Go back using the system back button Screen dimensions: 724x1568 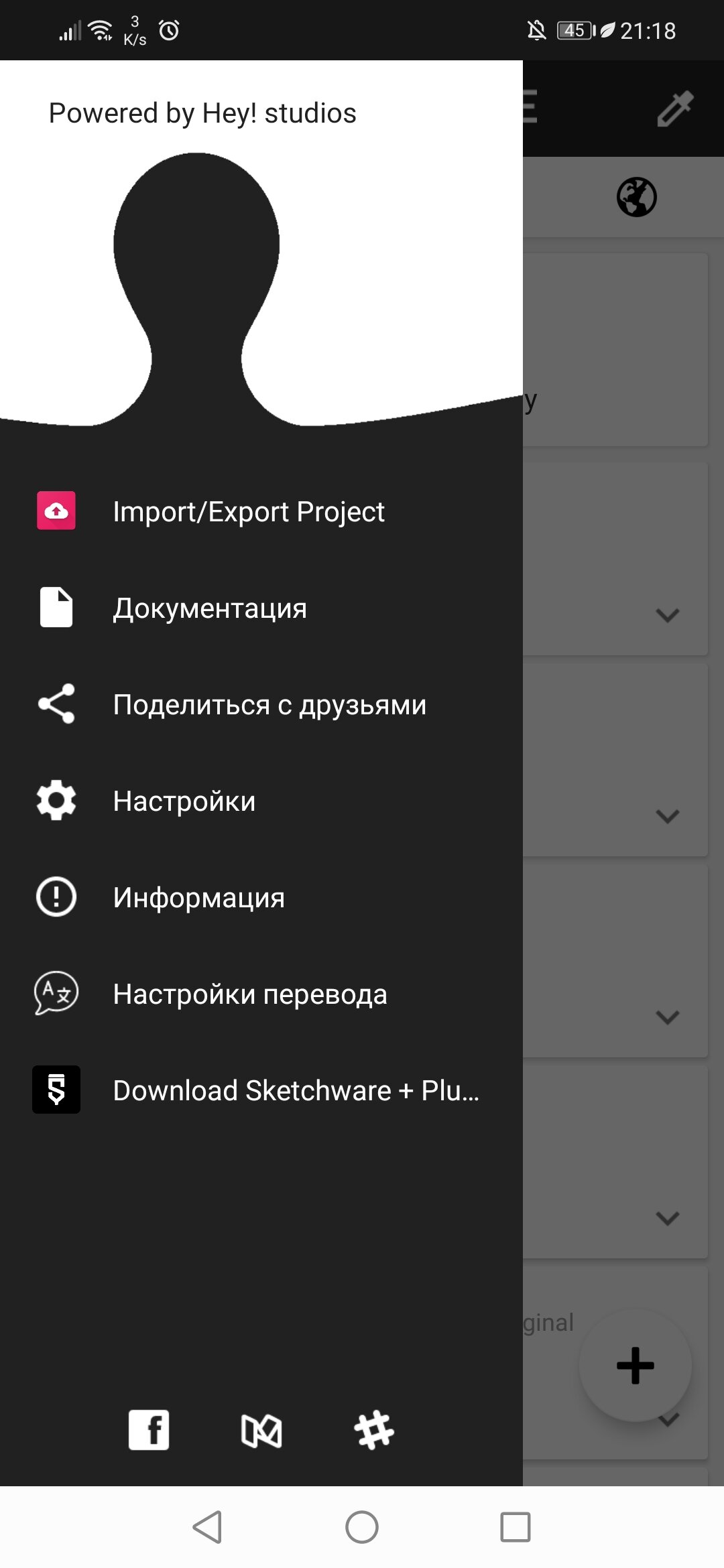[x=208, y=1527]
